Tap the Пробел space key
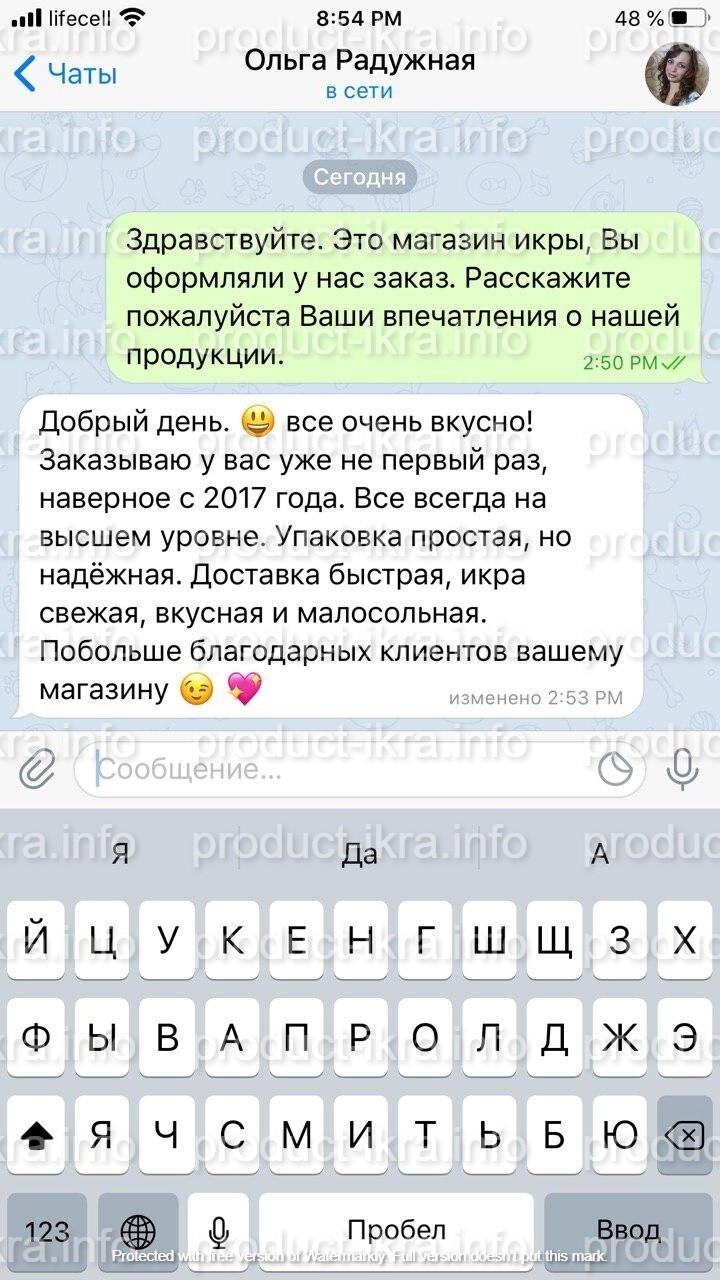Screen dimensions: 720x1280 click(396, 1229)
